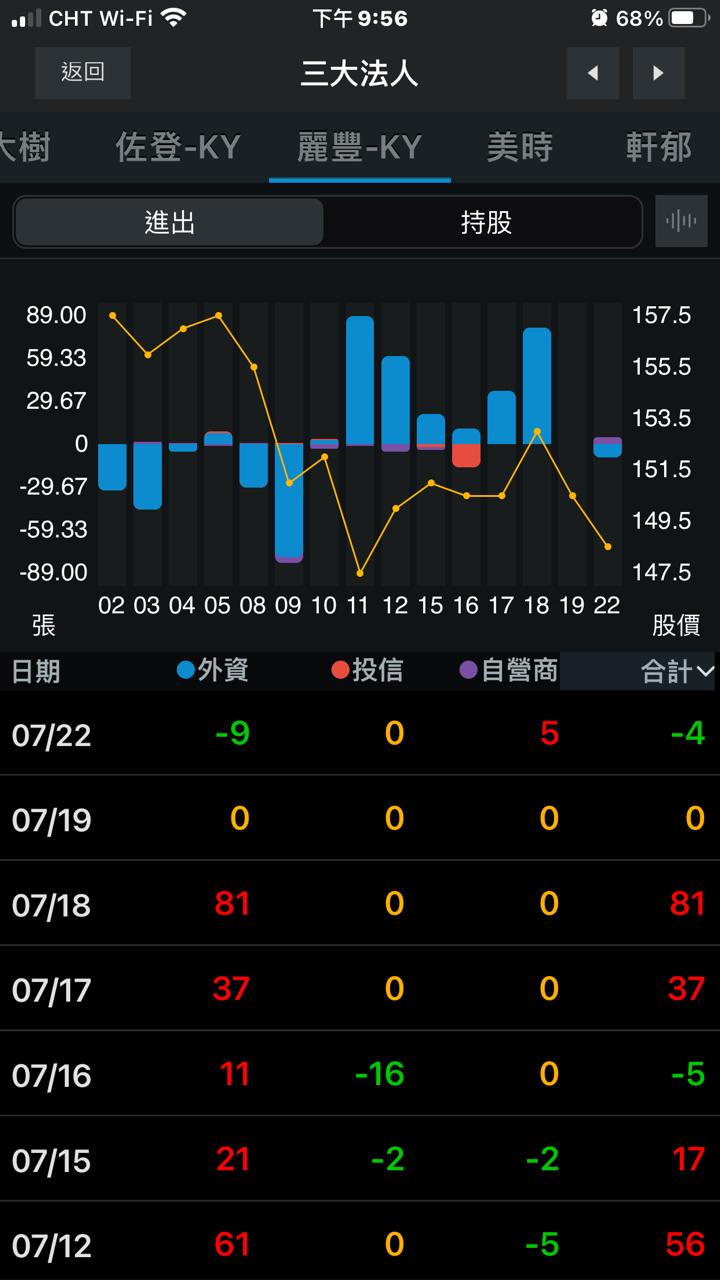
Task: Expand the 合計 column dropdown
Action: pos(677,672)
